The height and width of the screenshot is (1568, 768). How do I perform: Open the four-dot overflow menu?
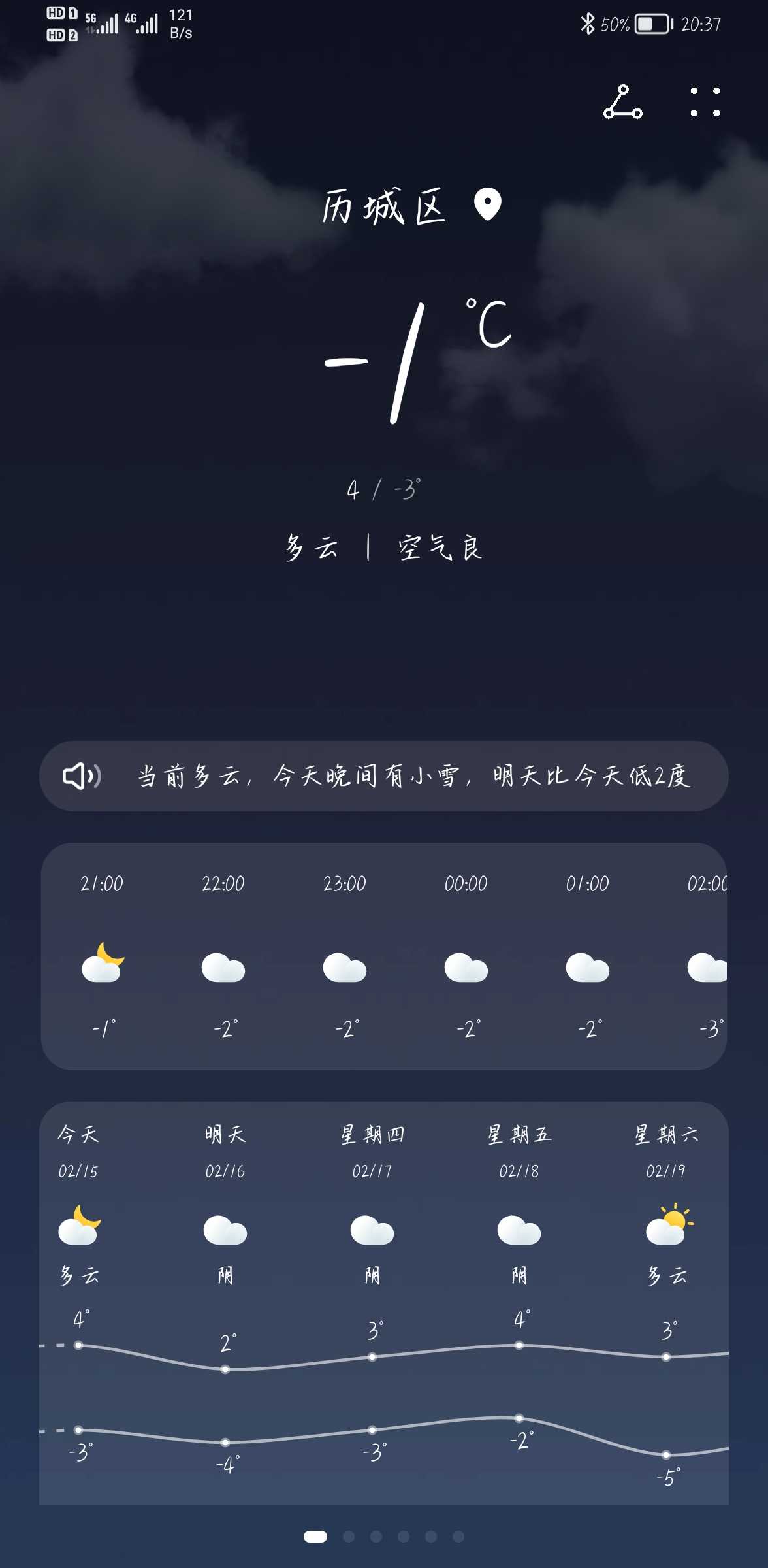click(705, 102)
